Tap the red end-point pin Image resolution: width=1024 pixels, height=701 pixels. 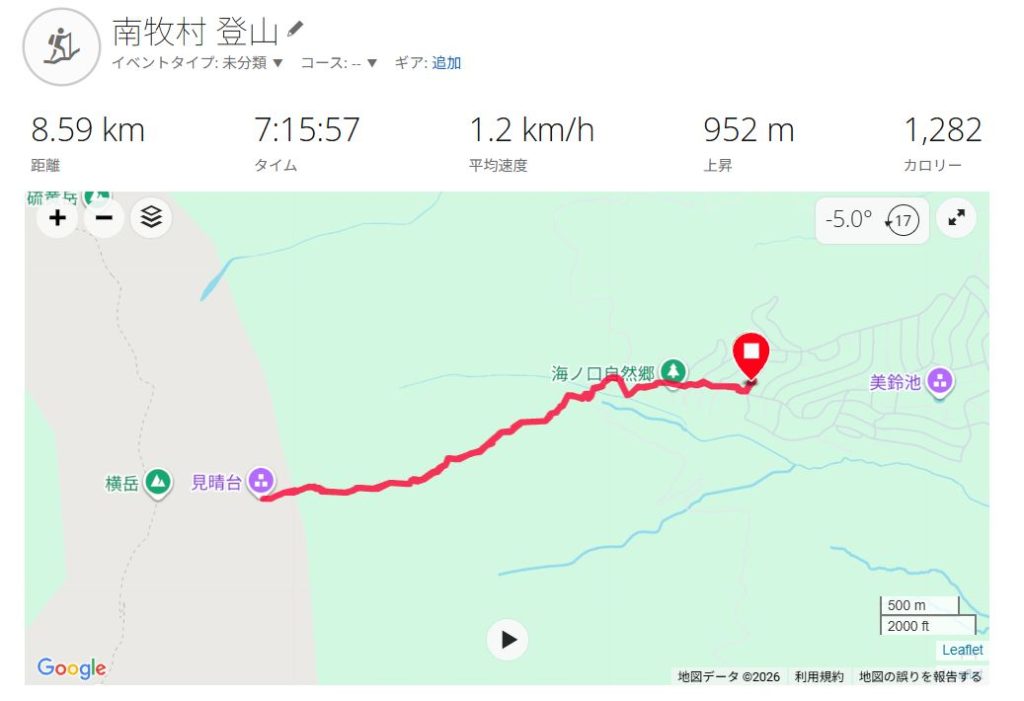tap(750, 354)
